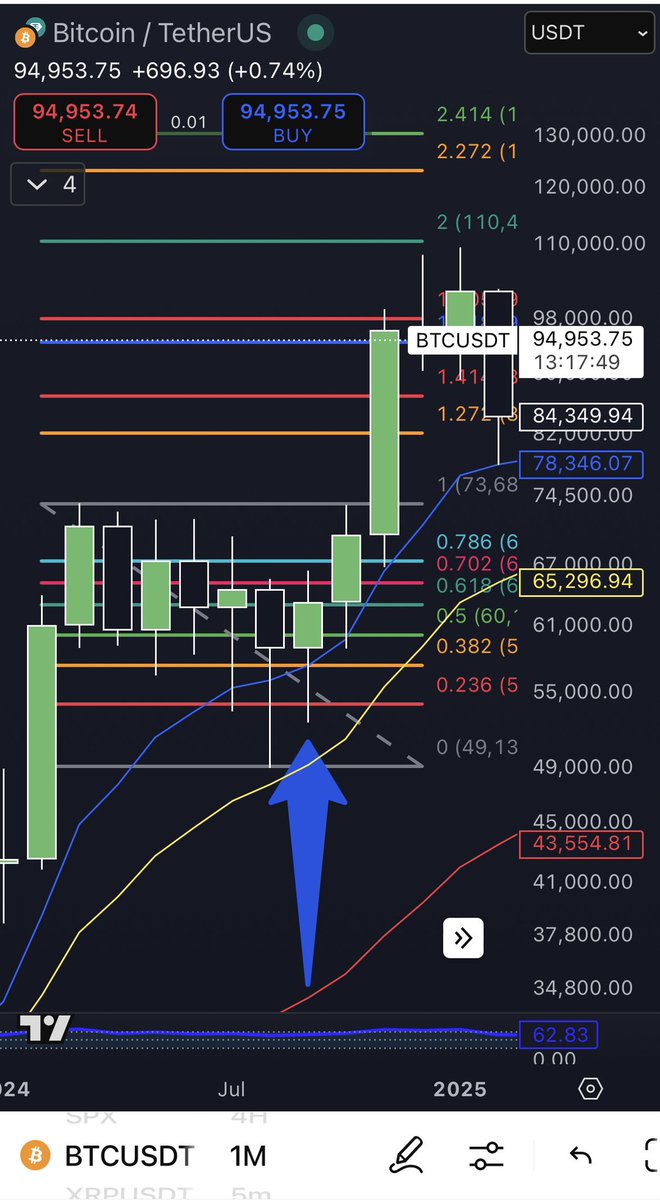Viewport: 660px width, 1200px height.
Task: Change the 1M timeframe interval
Action: (248, 1157)
